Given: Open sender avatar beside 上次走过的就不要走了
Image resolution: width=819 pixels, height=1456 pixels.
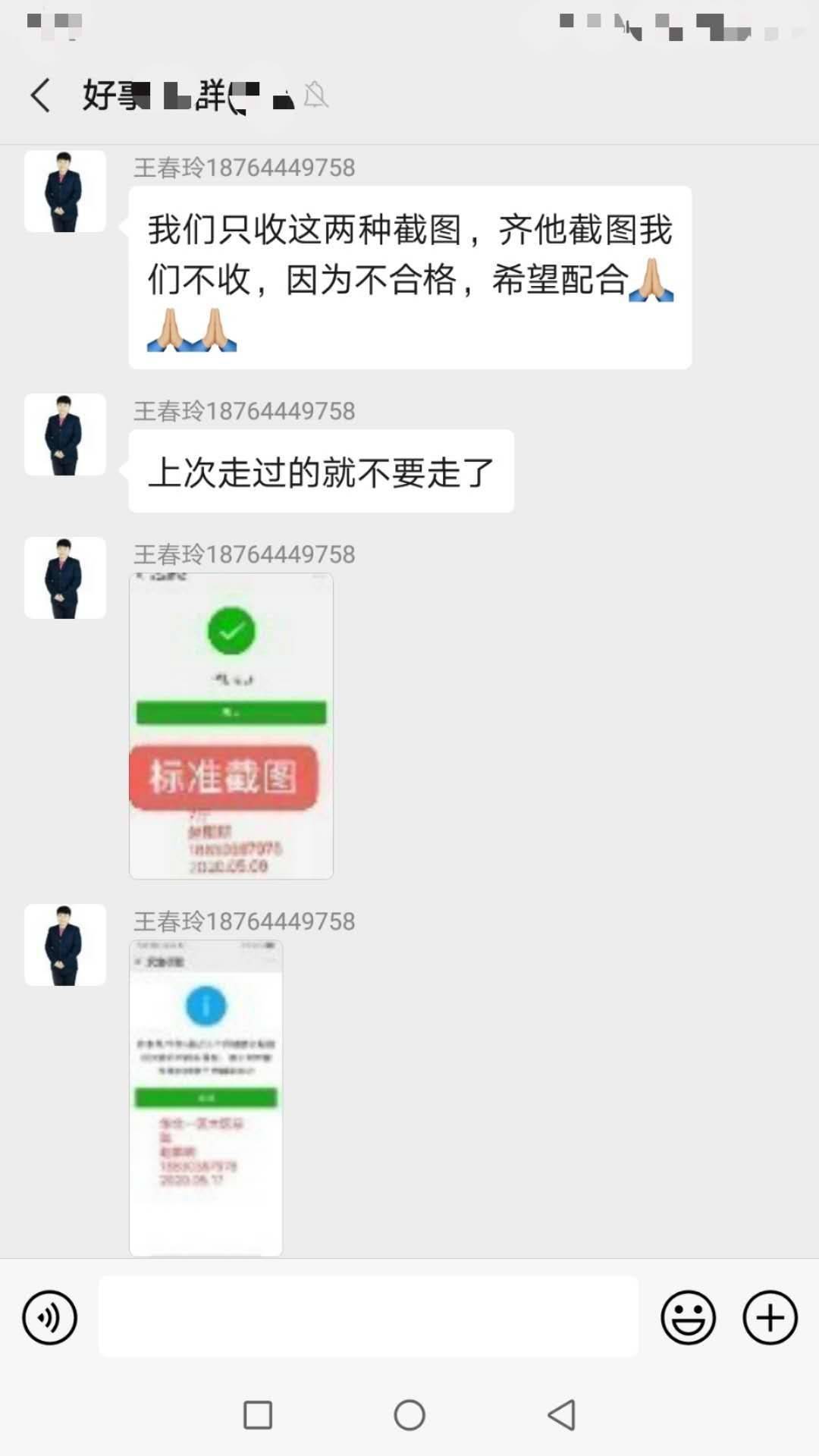Looking at the screenshot, I should (x=65, y=435).
